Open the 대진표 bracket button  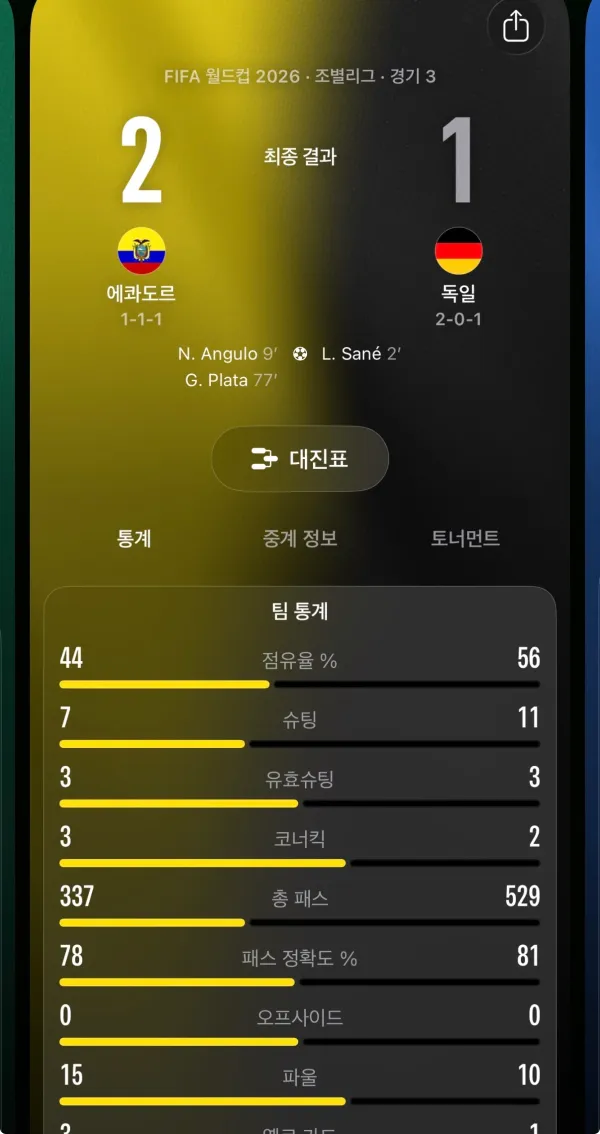pyautogui.click(x=300, y=459)
